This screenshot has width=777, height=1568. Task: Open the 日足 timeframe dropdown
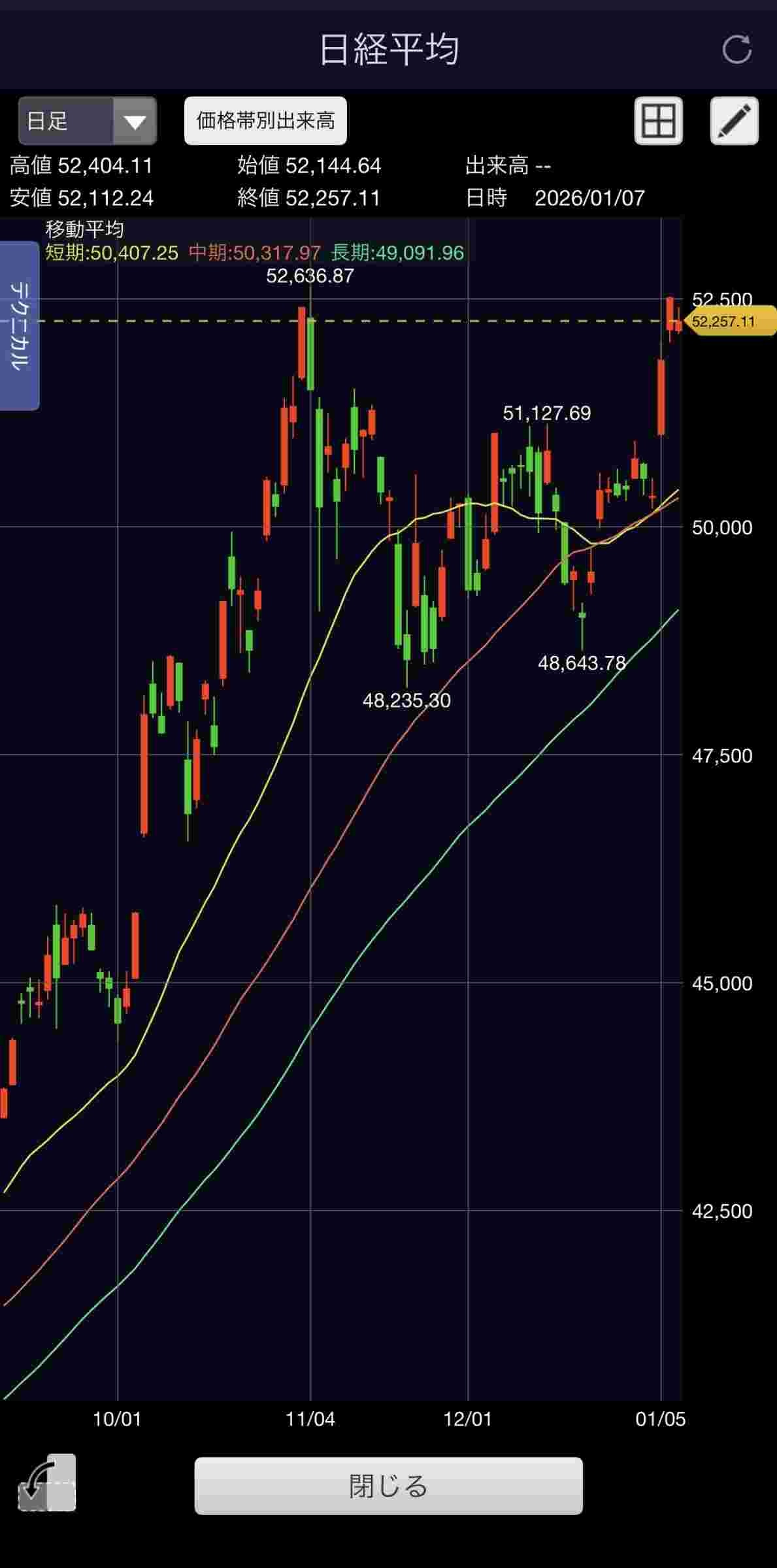click(88, 121)
